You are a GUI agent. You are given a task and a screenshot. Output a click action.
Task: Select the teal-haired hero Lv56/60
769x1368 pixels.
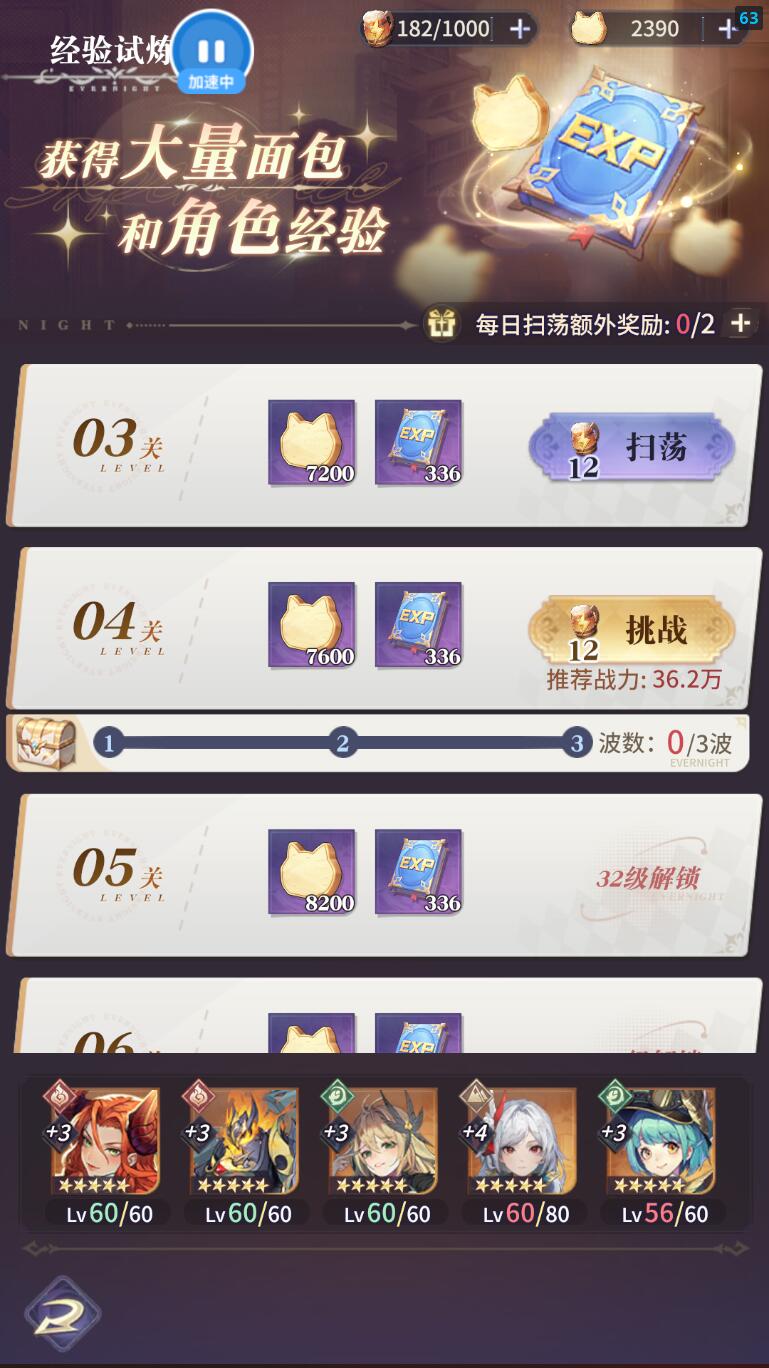pos(660,1142)
